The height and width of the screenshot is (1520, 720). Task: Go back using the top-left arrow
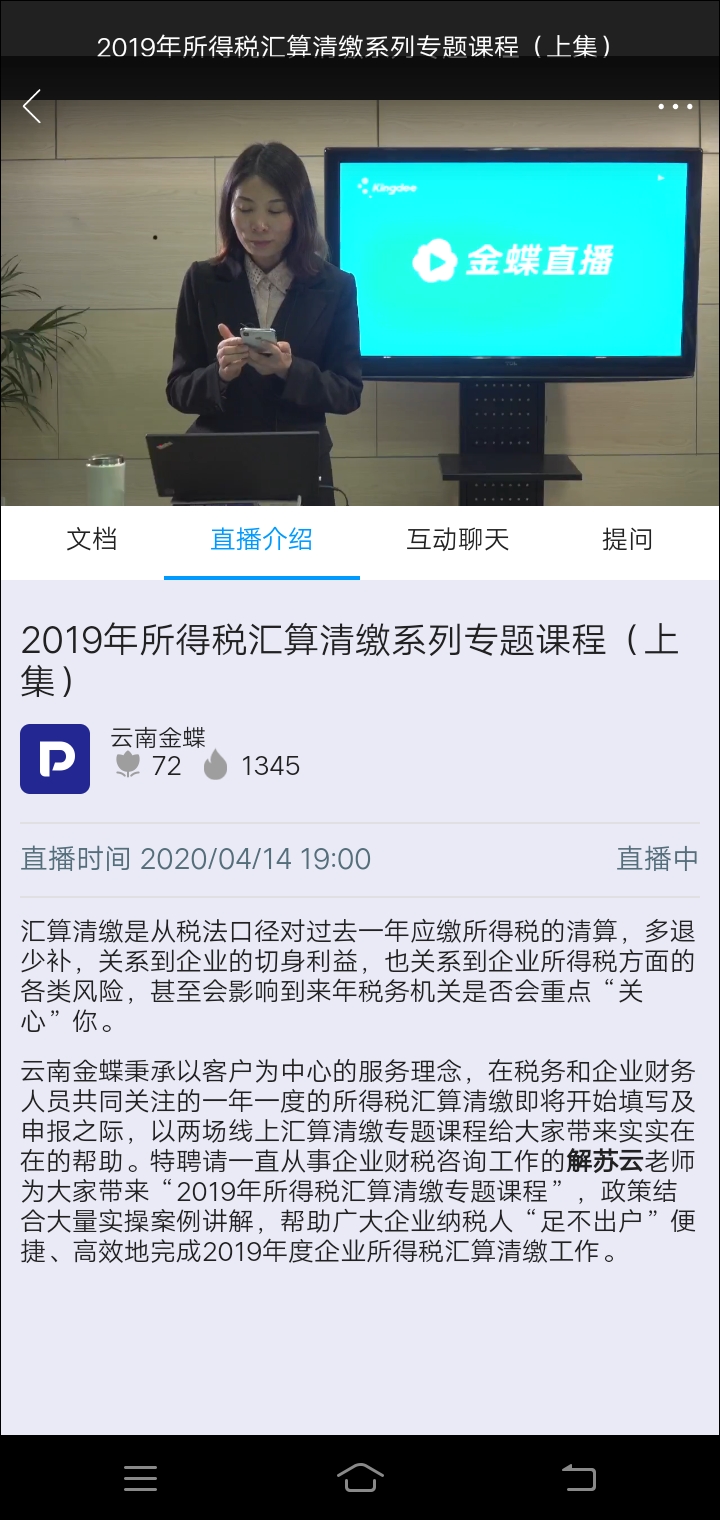point(32,106)
